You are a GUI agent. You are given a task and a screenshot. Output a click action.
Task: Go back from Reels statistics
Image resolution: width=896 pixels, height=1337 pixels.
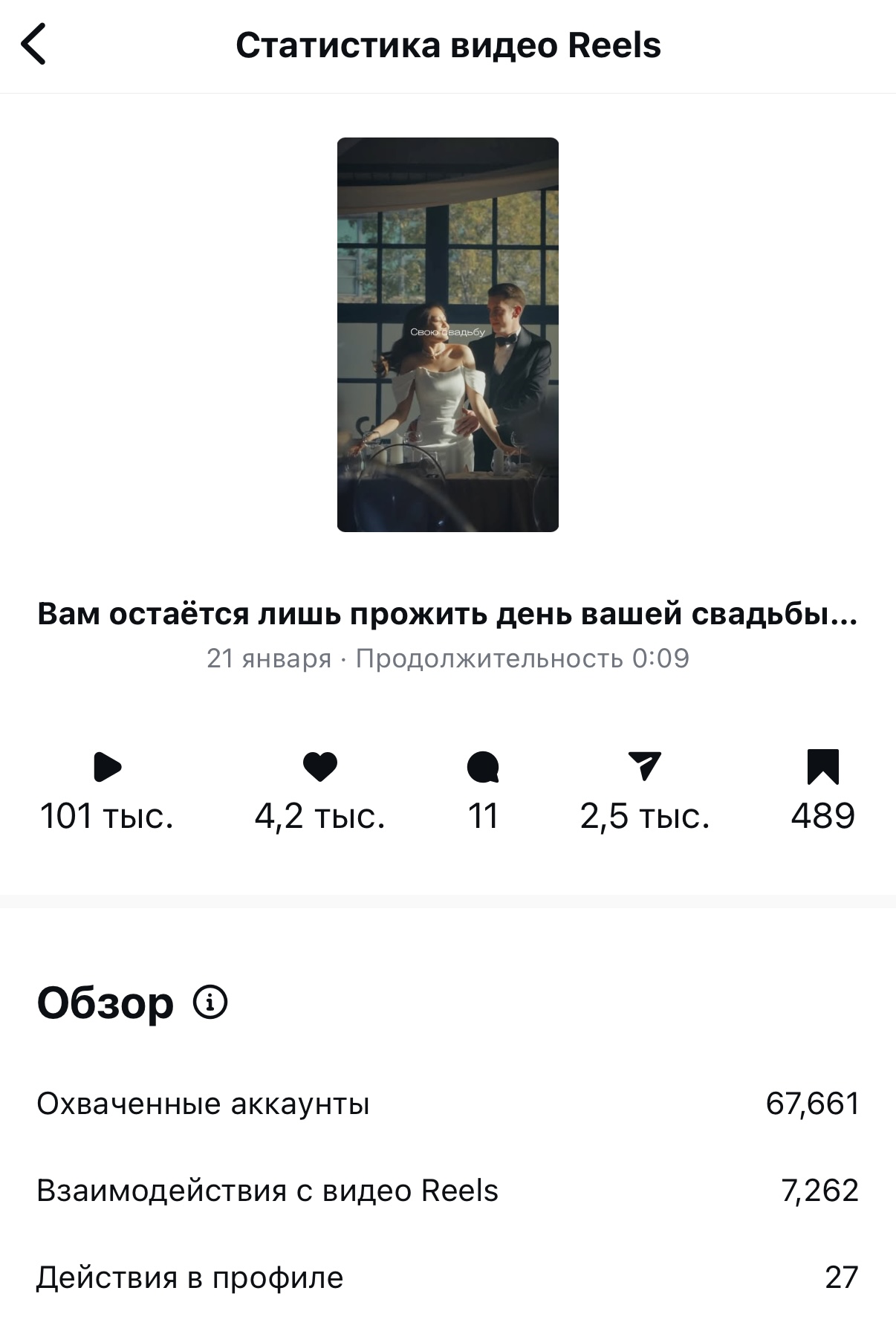[x=33, y=45]
